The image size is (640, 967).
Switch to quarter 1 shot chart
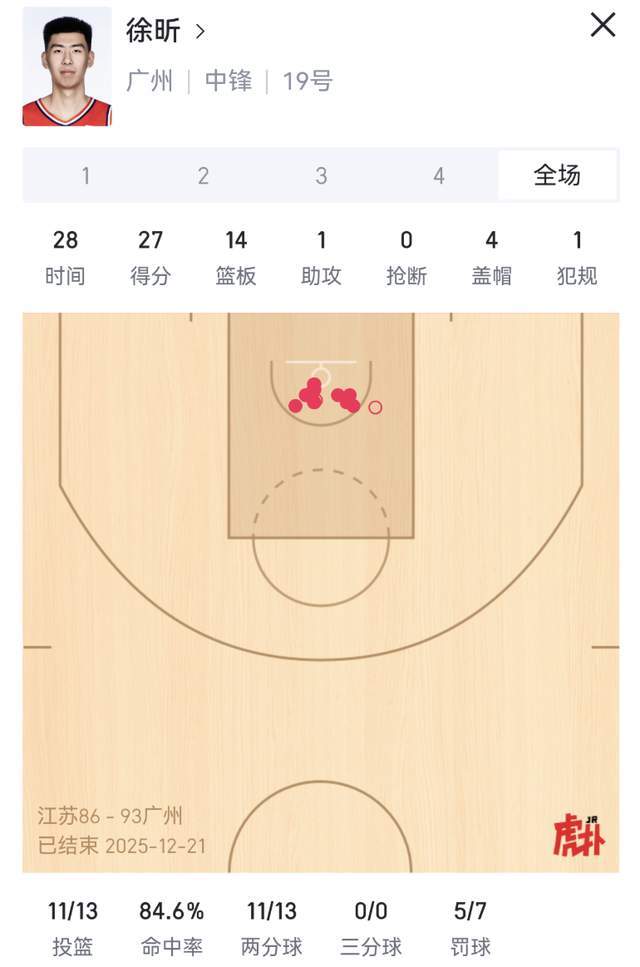86,176
